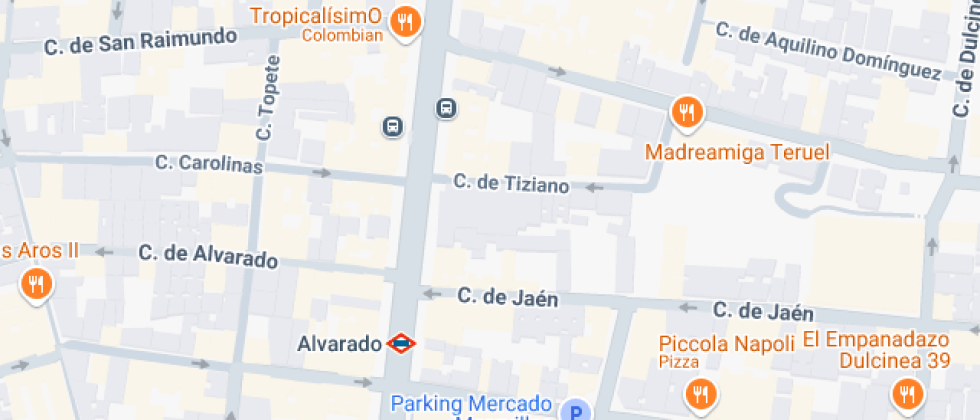Tap the Alvarado metro station icon
Image resolution: width=980 pixels, height=420 pixels.
(x=401, y=344)
